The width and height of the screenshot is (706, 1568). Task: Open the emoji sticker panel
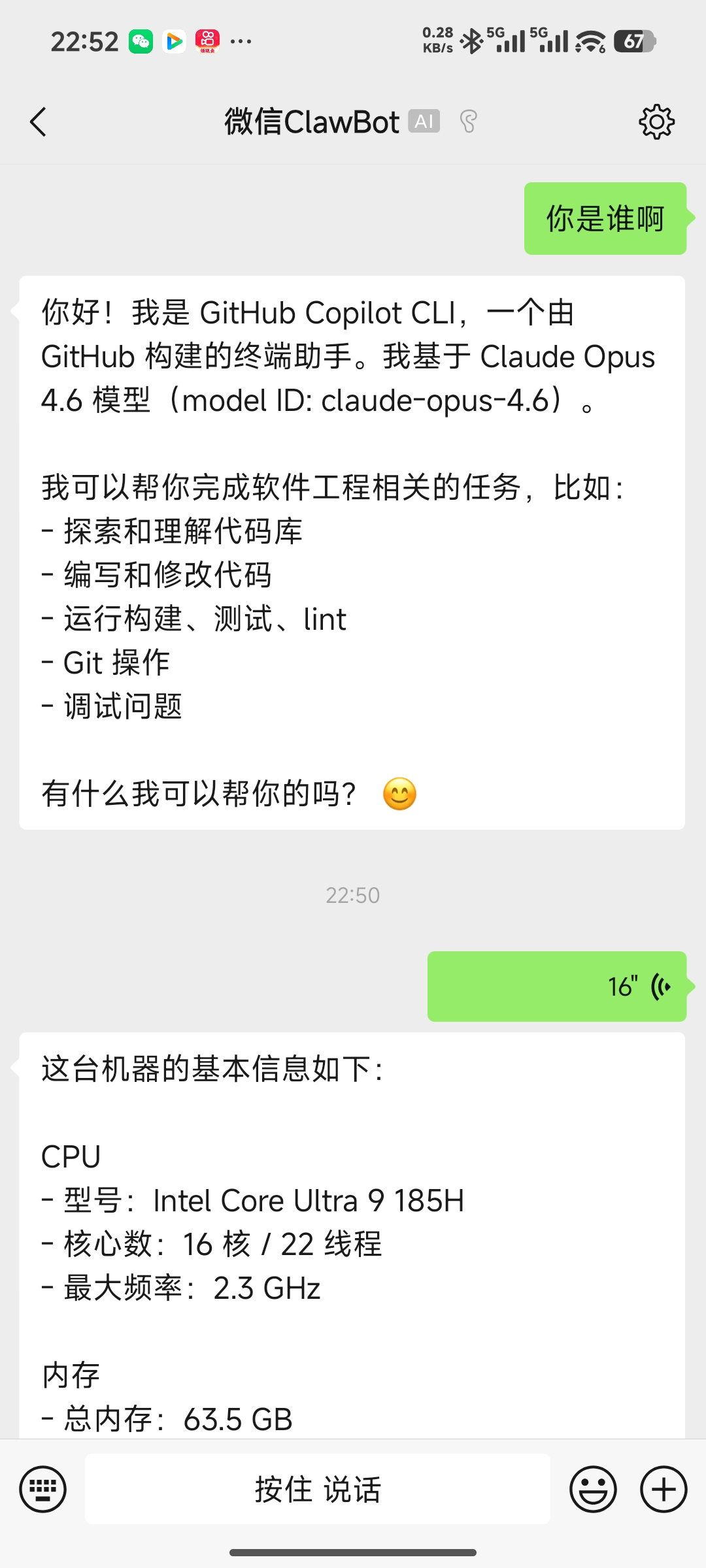pyautogui.click(x=593, y=1490)
